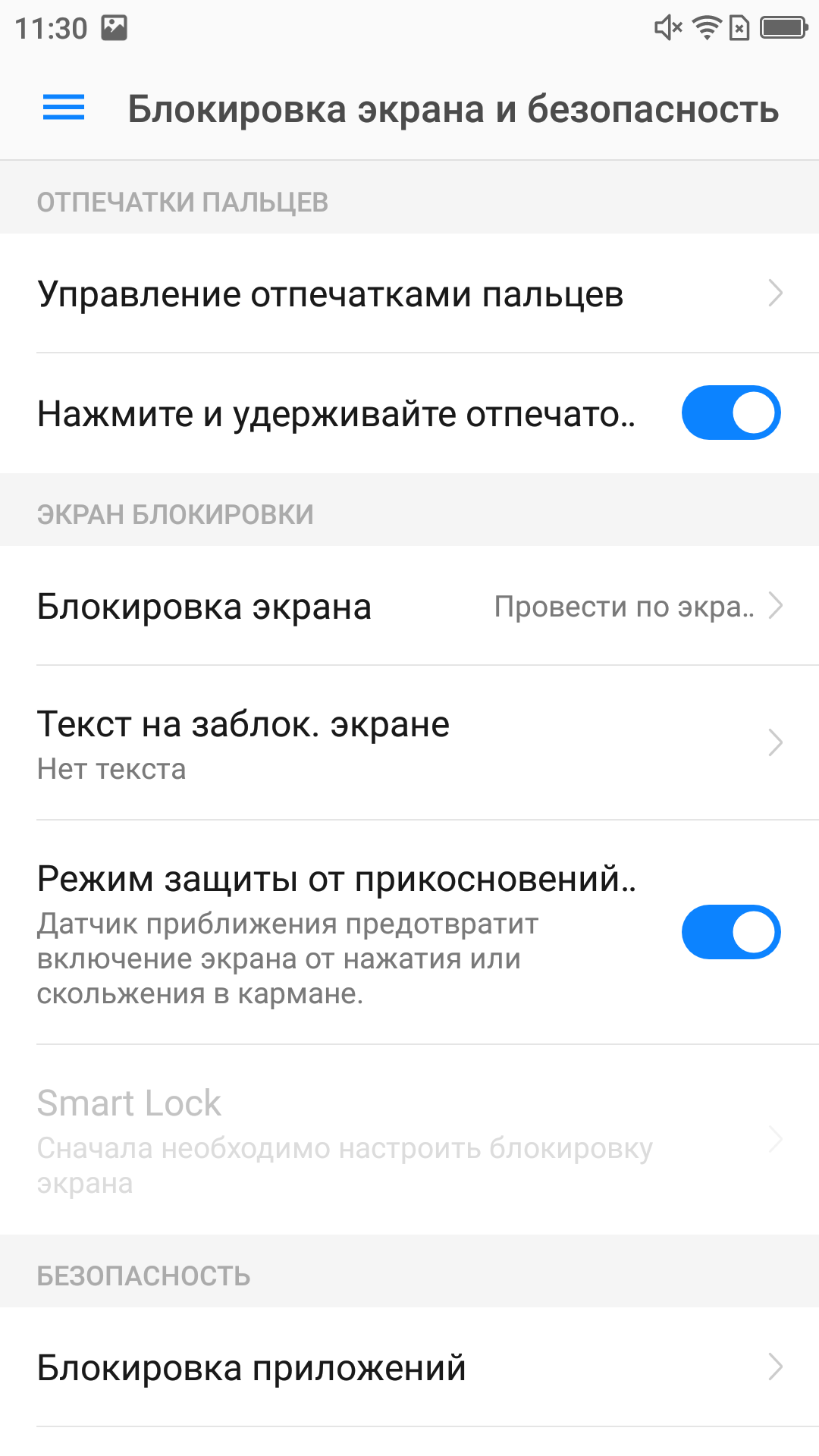Open Блокировка приложений

point(409,1367)
